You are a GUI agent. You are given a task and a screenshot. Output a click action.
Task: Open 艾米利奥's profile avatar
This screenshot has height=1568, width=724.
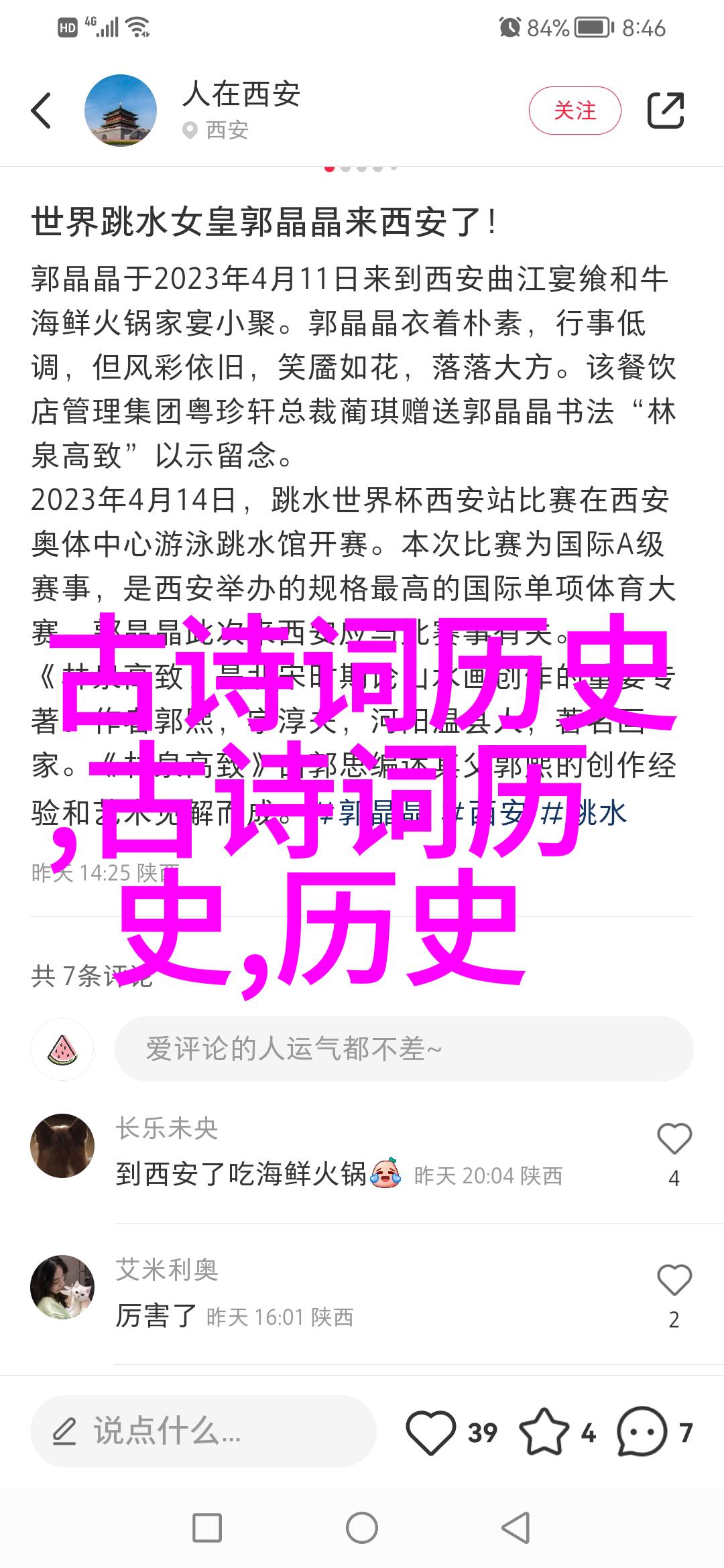coord(62,1287)
